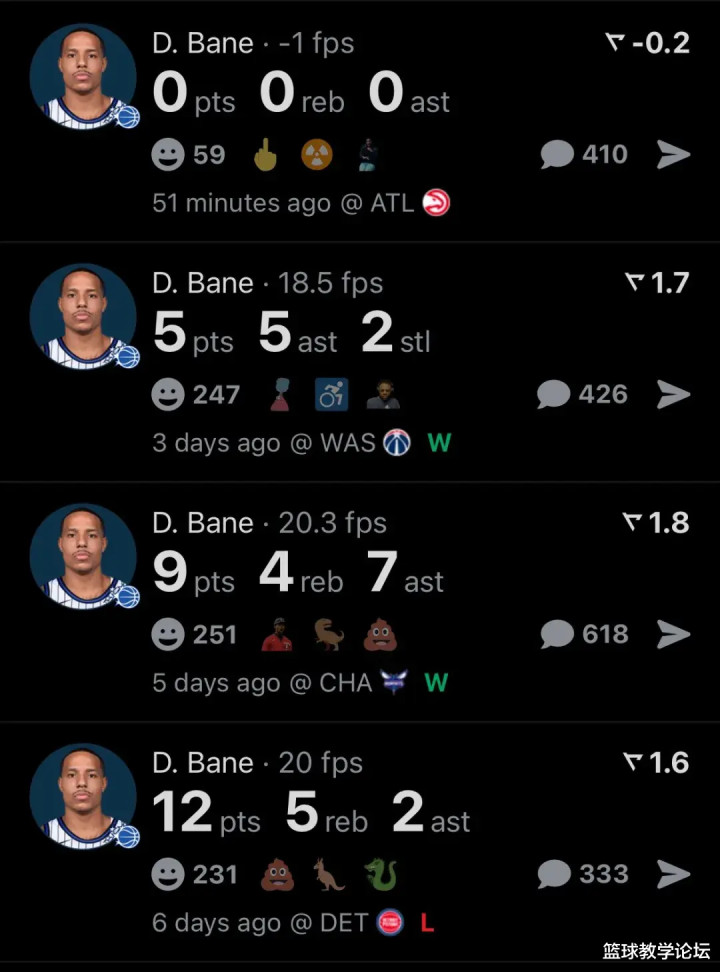Share the CHA game performance
This screenshot has height=972, width=720.
point(673,634)
